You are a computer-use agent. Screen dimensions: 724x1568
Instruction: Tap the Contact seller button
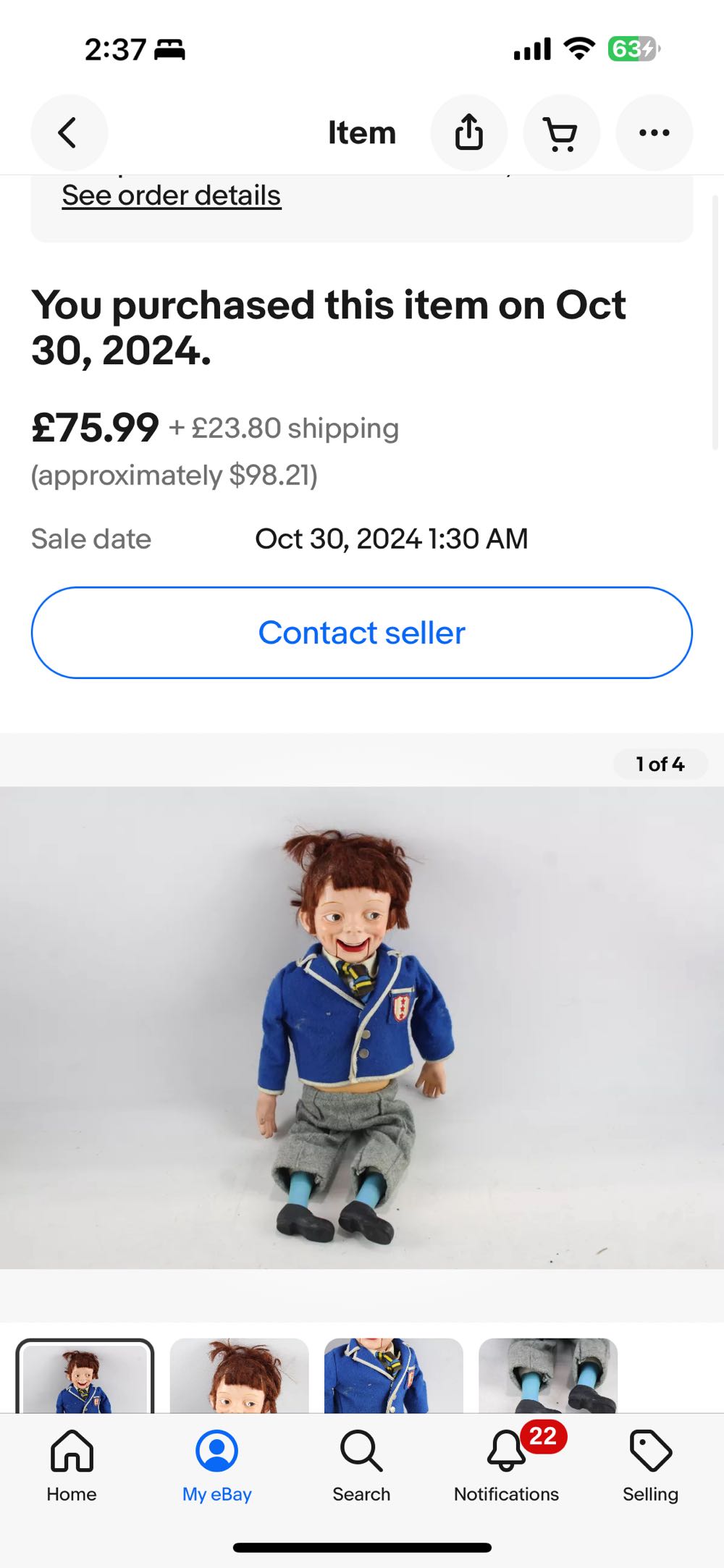tap(362, 633)
